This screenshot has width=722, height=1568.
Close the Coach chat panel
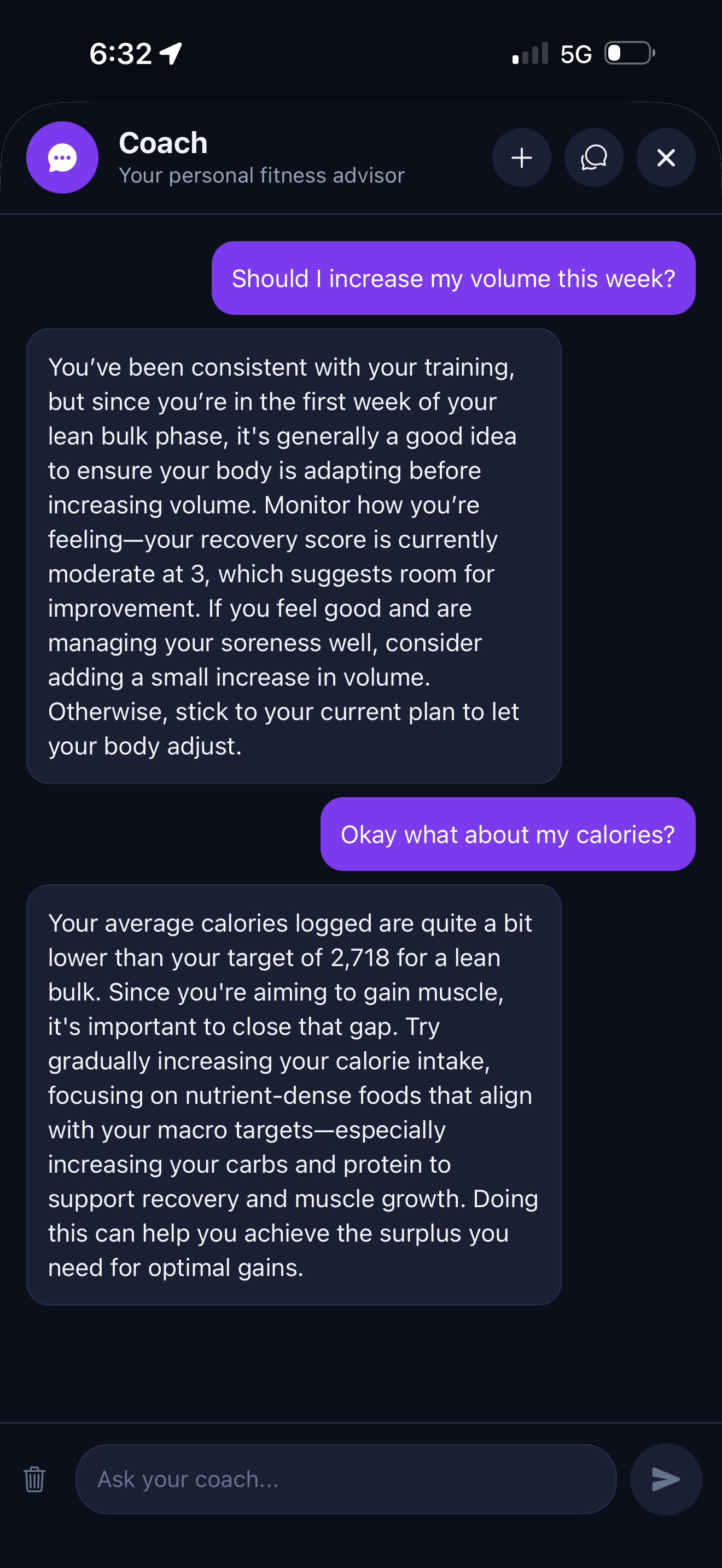pyautogui.click(x=665, y=157)
